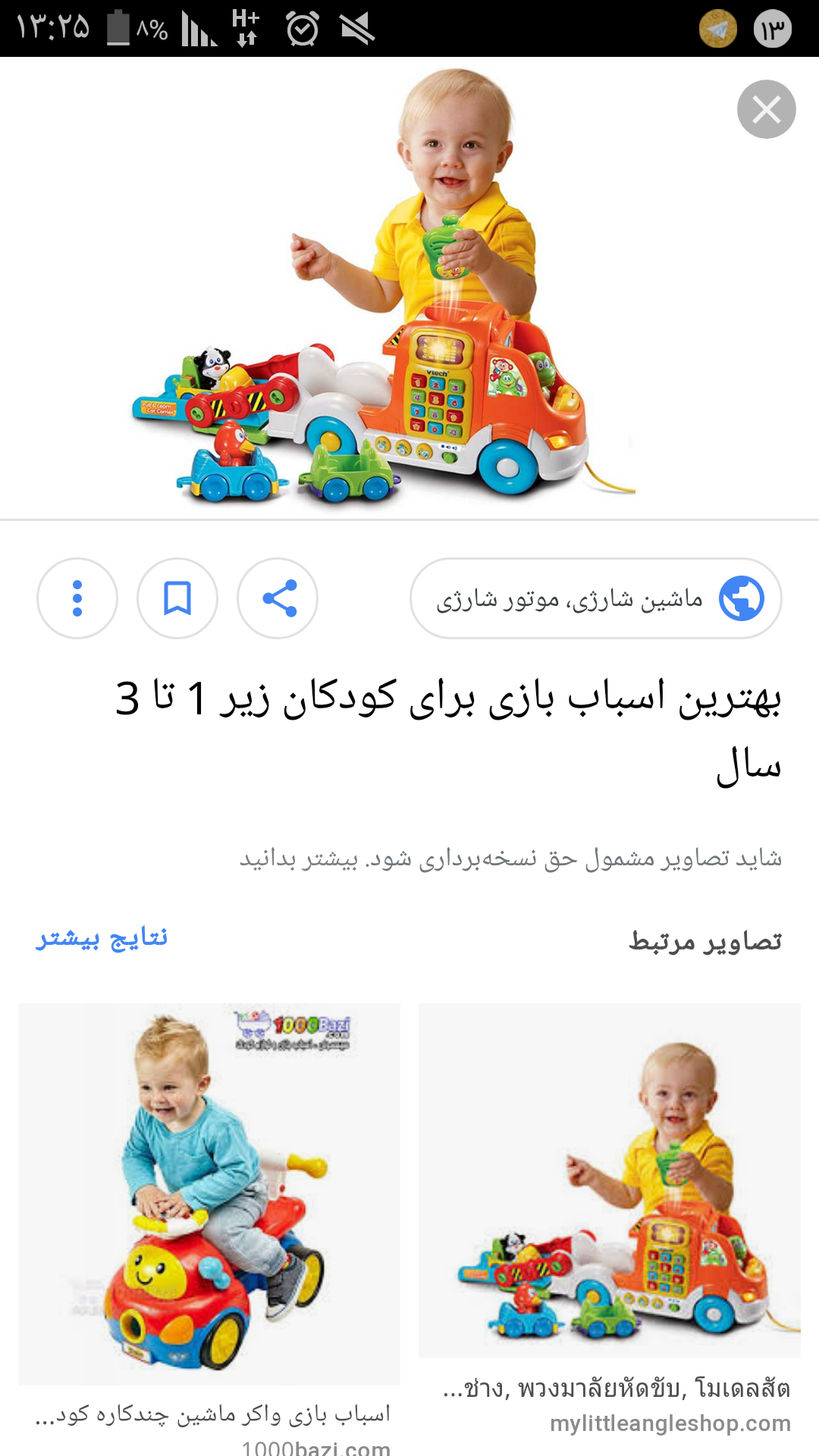Open the related image from 1000bazi.com
This screenshot has height=1456, width=819.
tap(209, 1194)
